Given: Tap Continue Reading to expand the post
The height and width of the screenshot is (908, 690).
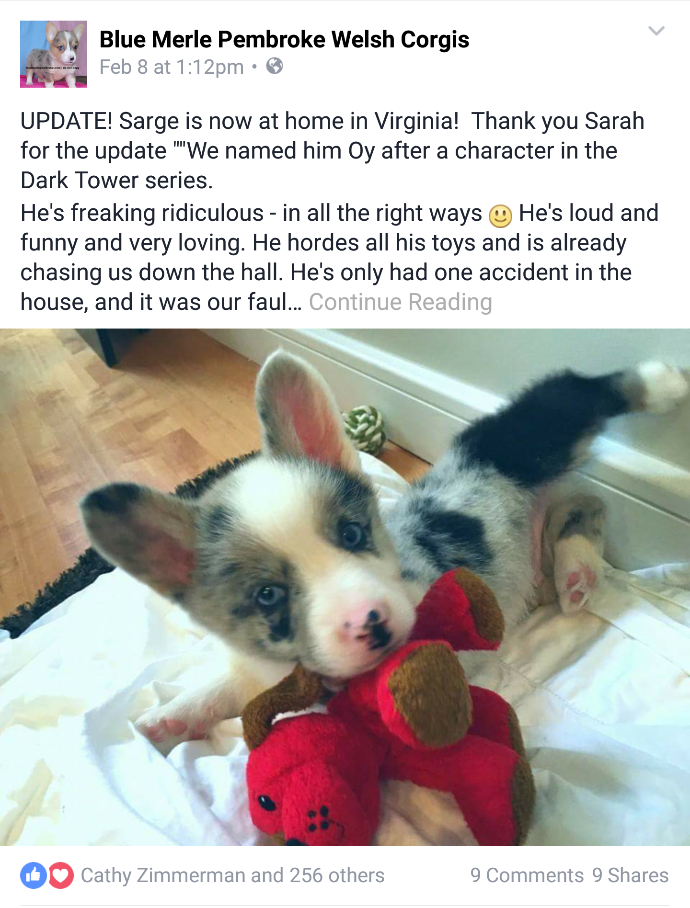Looking at the screenshot, I should 400,302.
